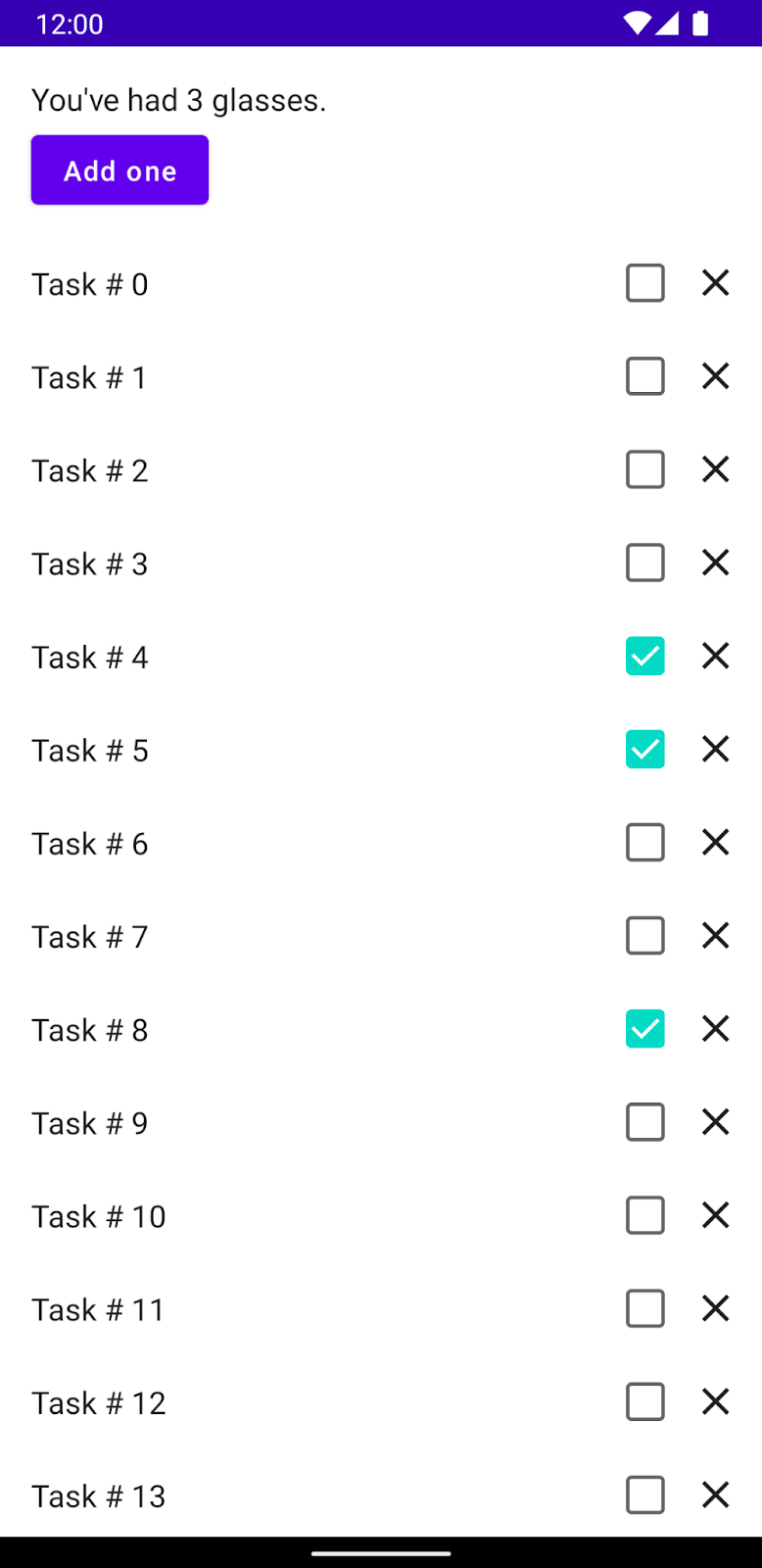Image resolution: width=762 pixels, height=1568 pixels.
Task: Tick the Task # 6 checkbox
Action: [644, 843]
